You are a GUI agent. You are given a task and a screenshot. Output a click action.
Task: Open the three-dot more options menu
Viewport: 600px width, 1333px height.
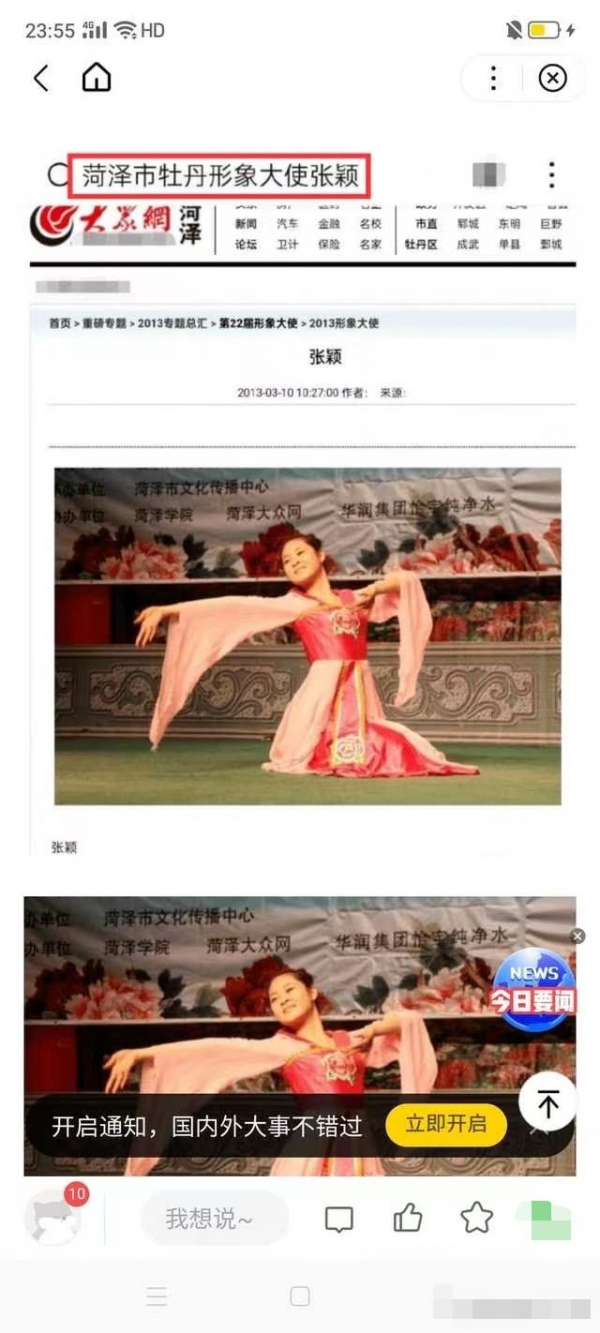[x=493, y=78]
